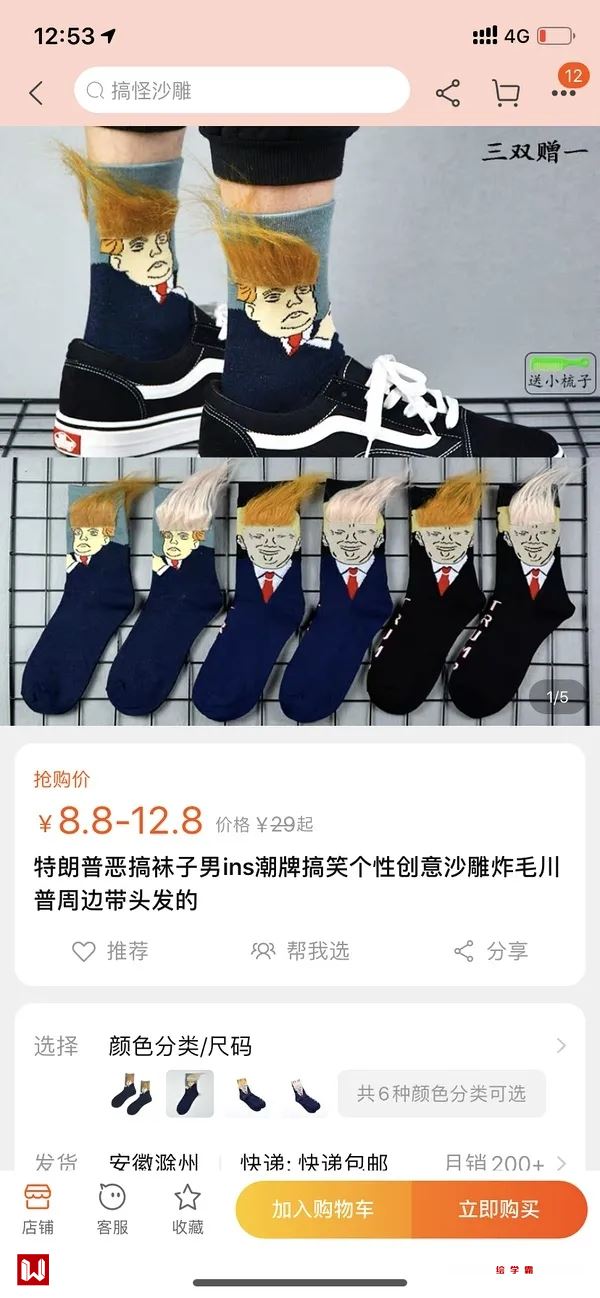Add item to 收藏 favorites
The height and width of the screenshot is (1298, 600).
187,1208
